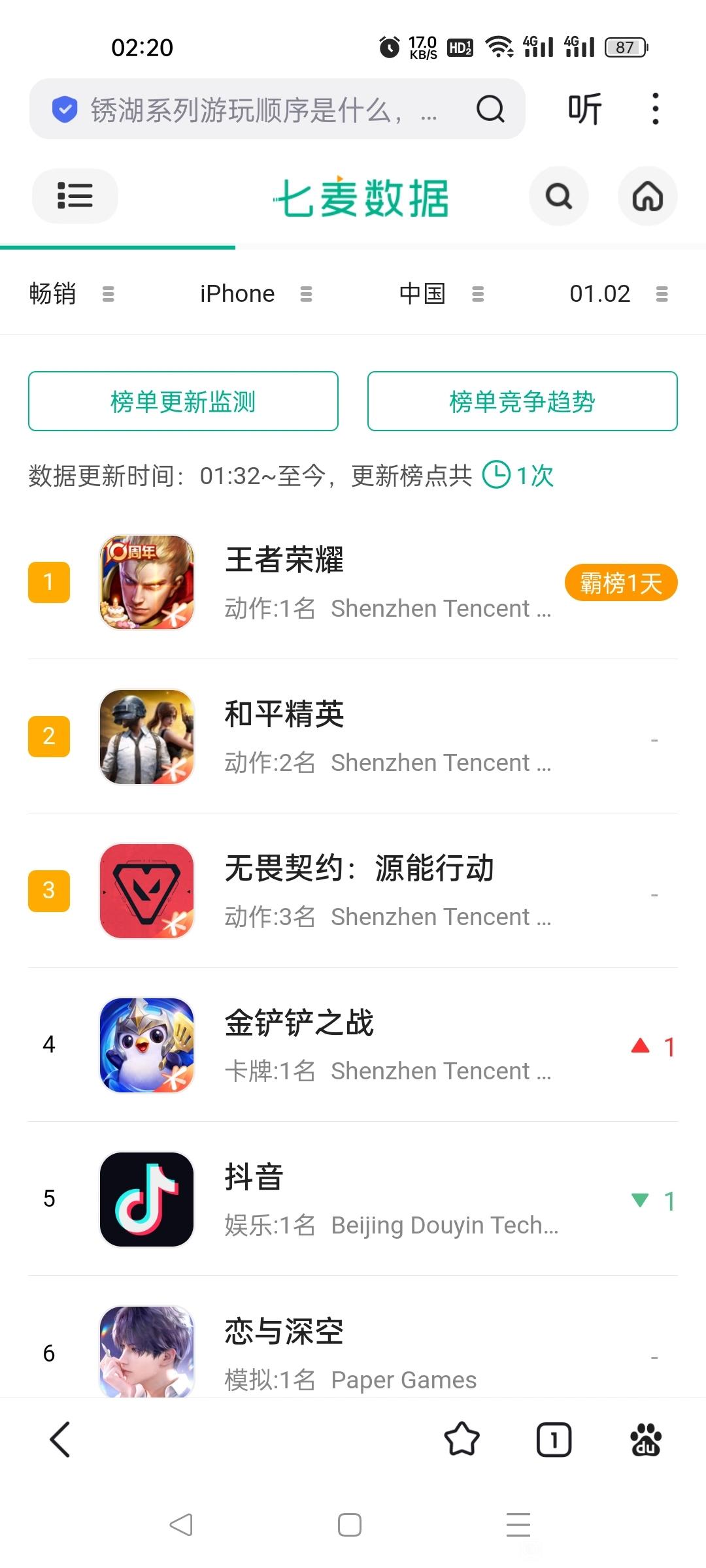Open 和平精英 app details
Image resolution: width=706 pixels, height=1568 pixels.
[x=284, y=715]
